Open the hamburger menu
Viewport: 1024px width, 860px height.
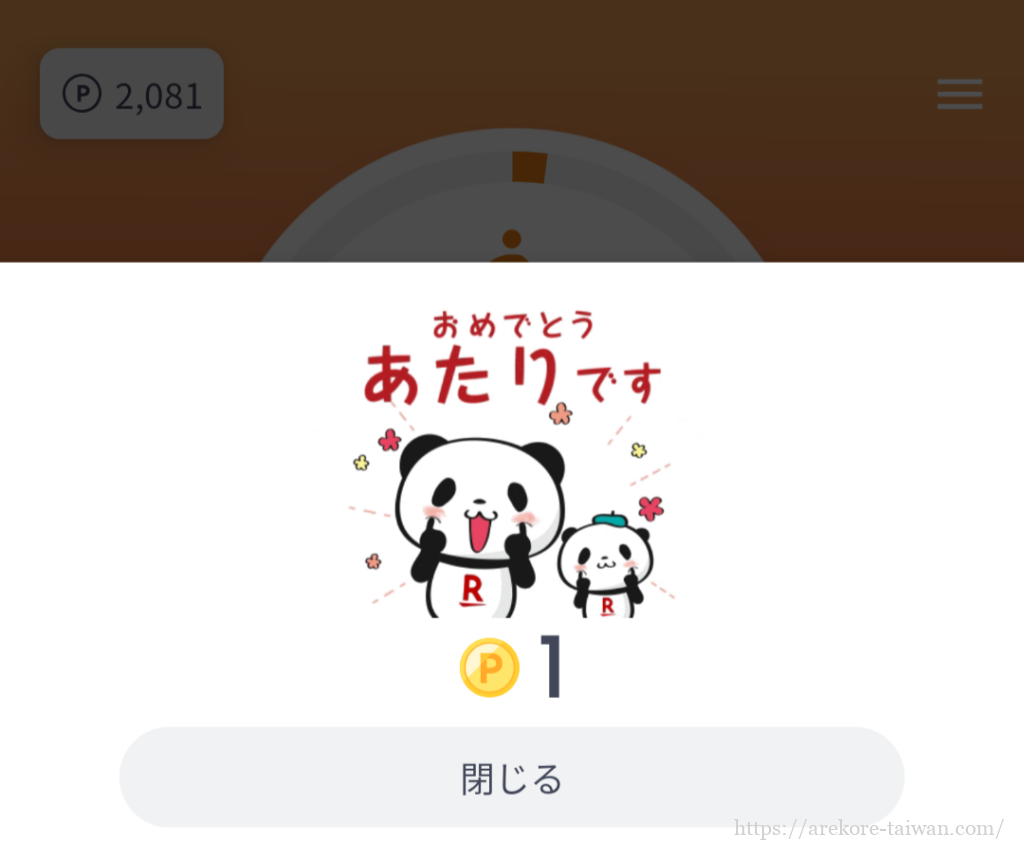pyautogui.click(x=959, y=94)
